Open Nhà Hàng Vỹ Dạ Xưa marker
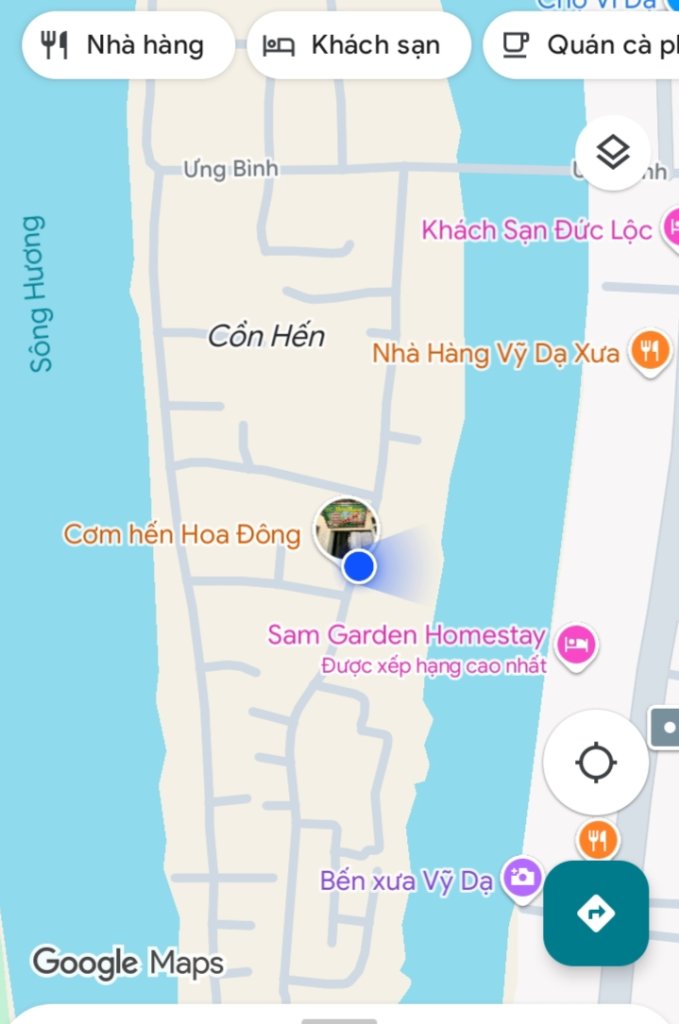The height and width of the screenshot is (1024, 679). (x=650, y=352)
